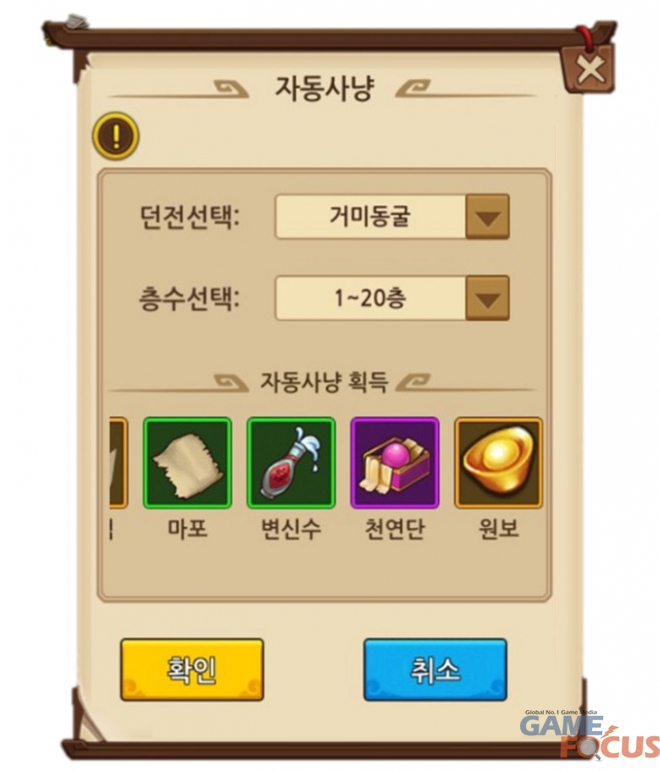View the 마포 reward item
The image size is (660, 771).
pyautogui.click(x=187, y=462)
